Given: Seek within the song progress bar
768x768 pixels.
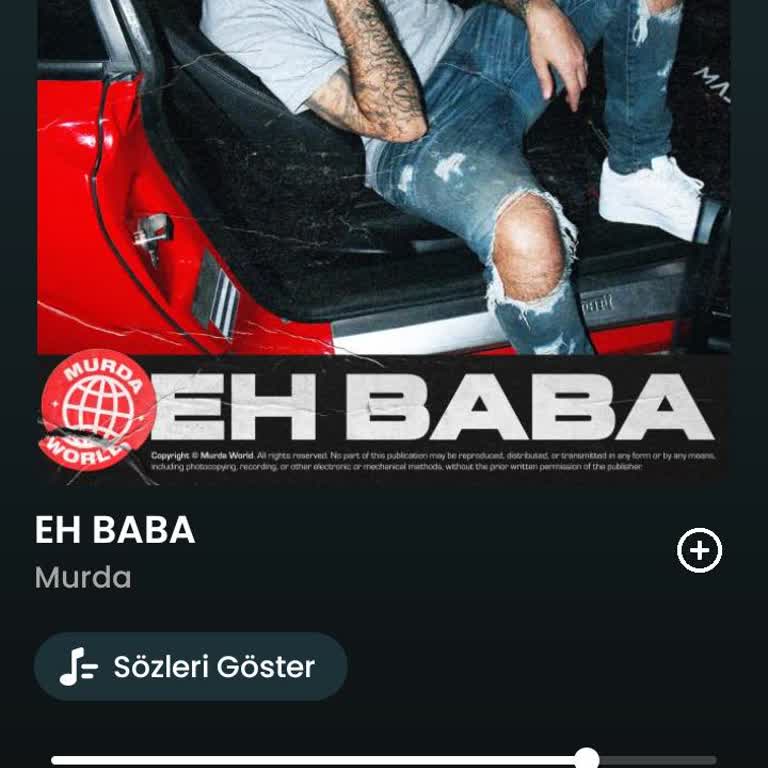Looking at the screenshot, I should (384, 760).
